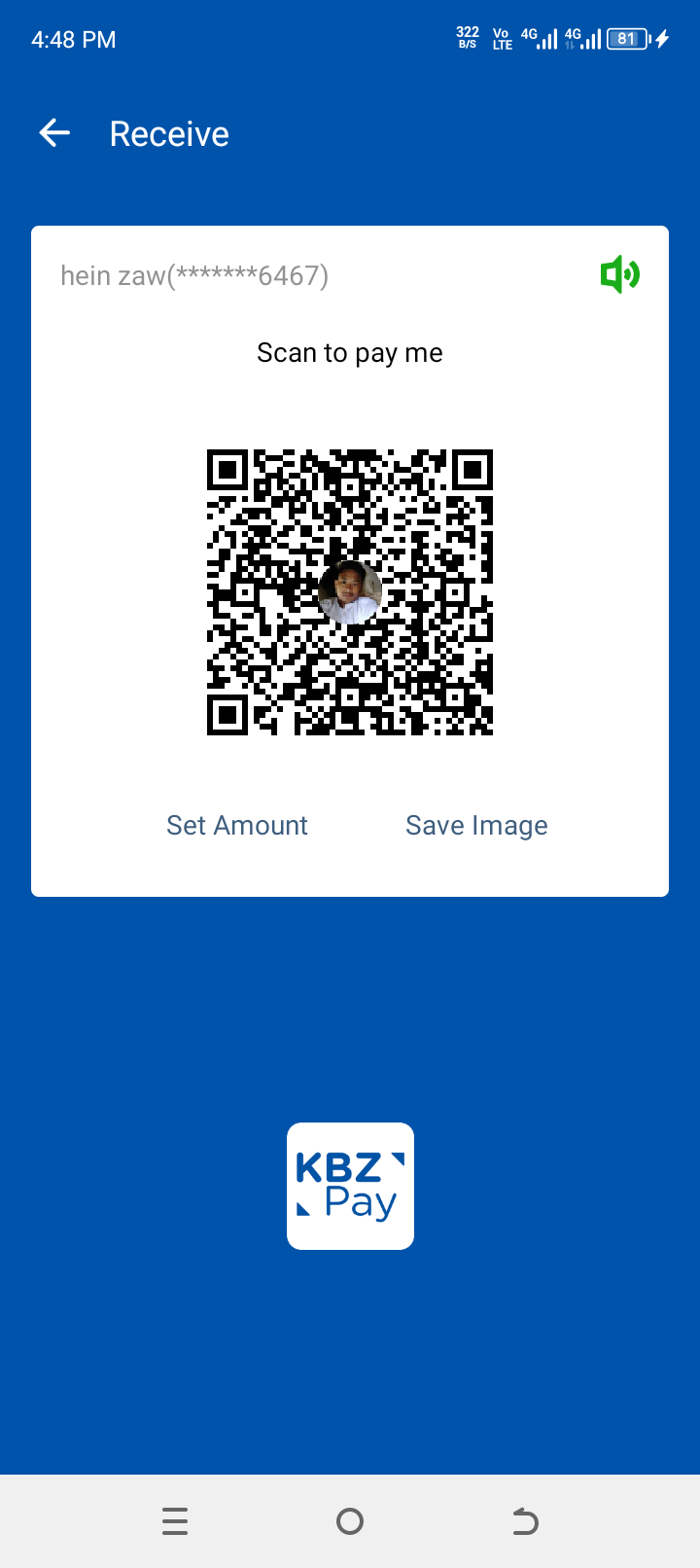Tap Set Amount
Image resolution: width=700 pixels, height=1568 pixels.
pos(237,826)
